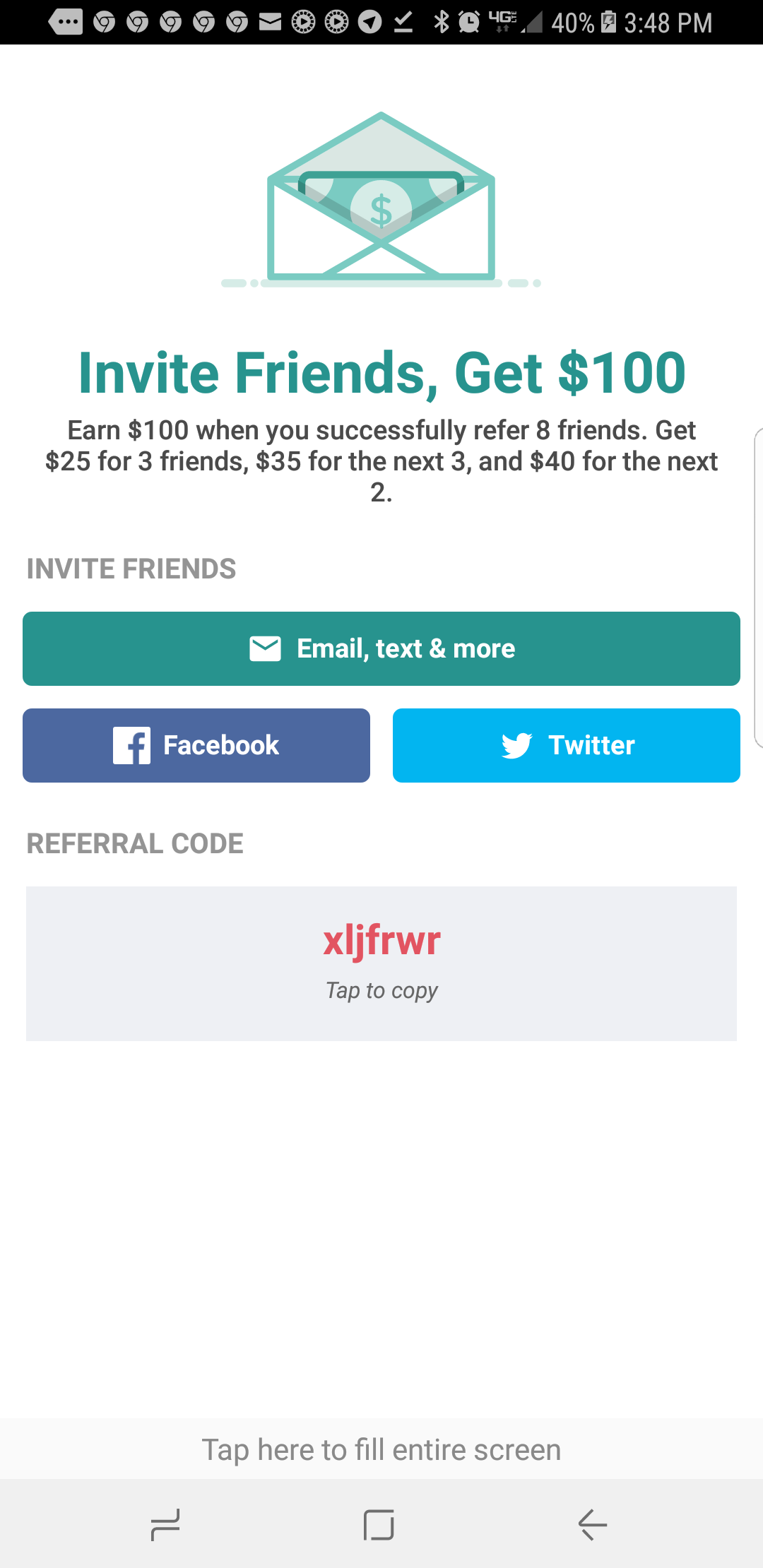Share the invite on Facebook
763x1568 pixels.
[196, 745]
